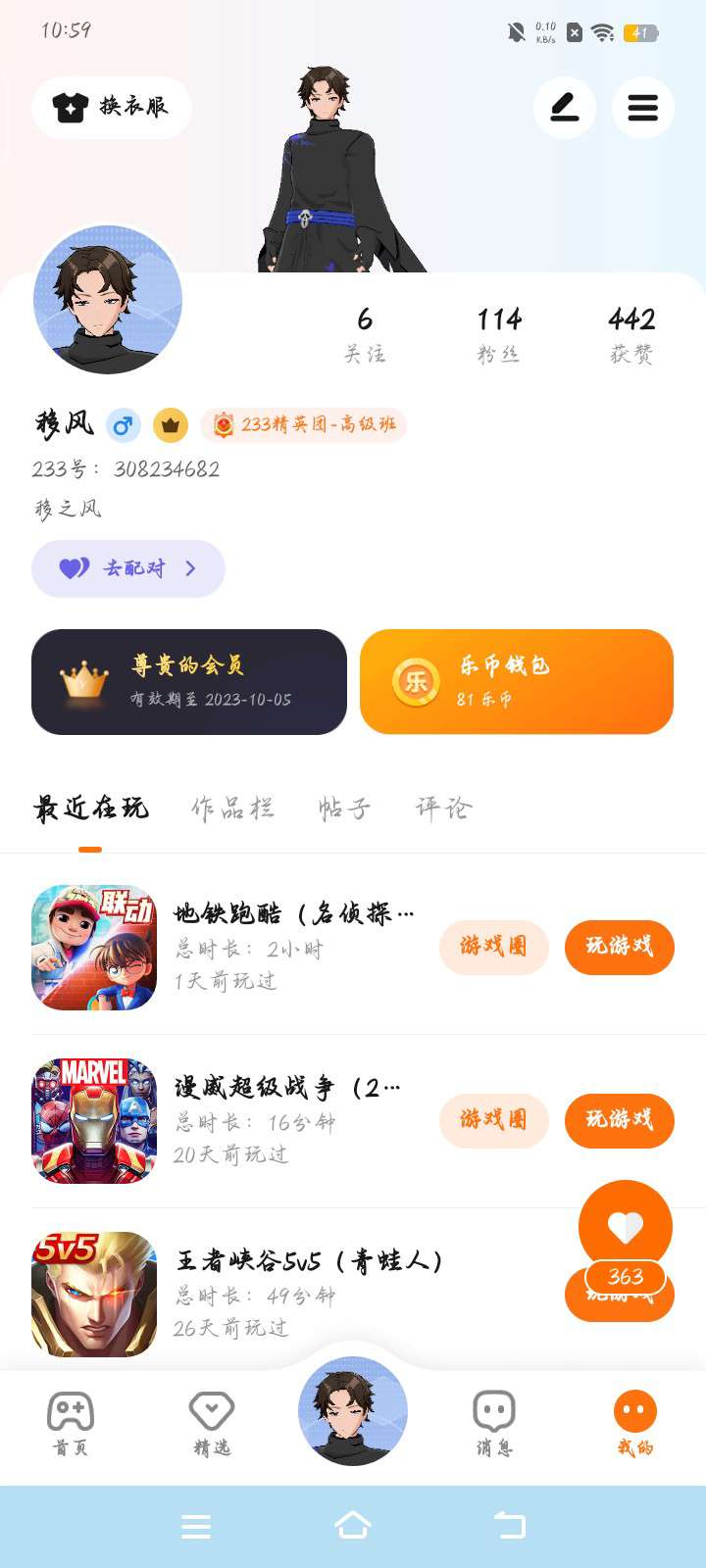Tap the 换衣服 outfit change button
The width and height of the screenshot is (706, 1568).
tap(112, 107)
